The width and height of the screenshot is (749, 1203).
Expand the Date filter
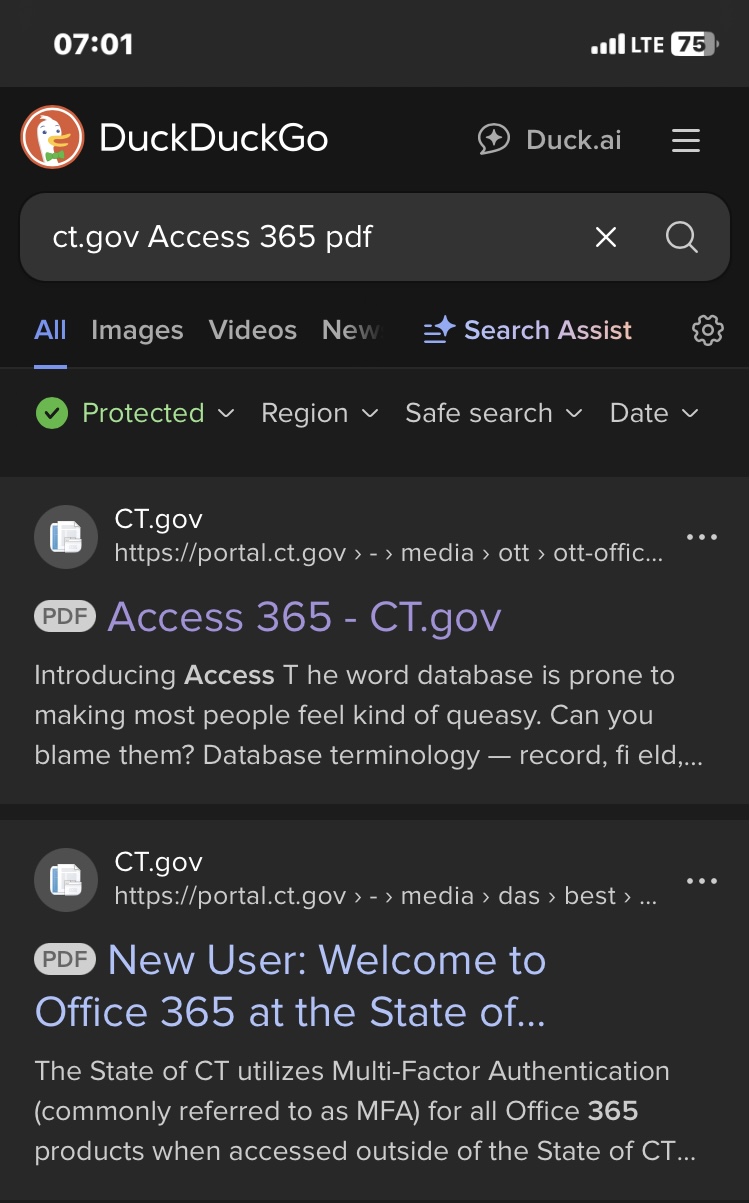[x=654, y=413]
